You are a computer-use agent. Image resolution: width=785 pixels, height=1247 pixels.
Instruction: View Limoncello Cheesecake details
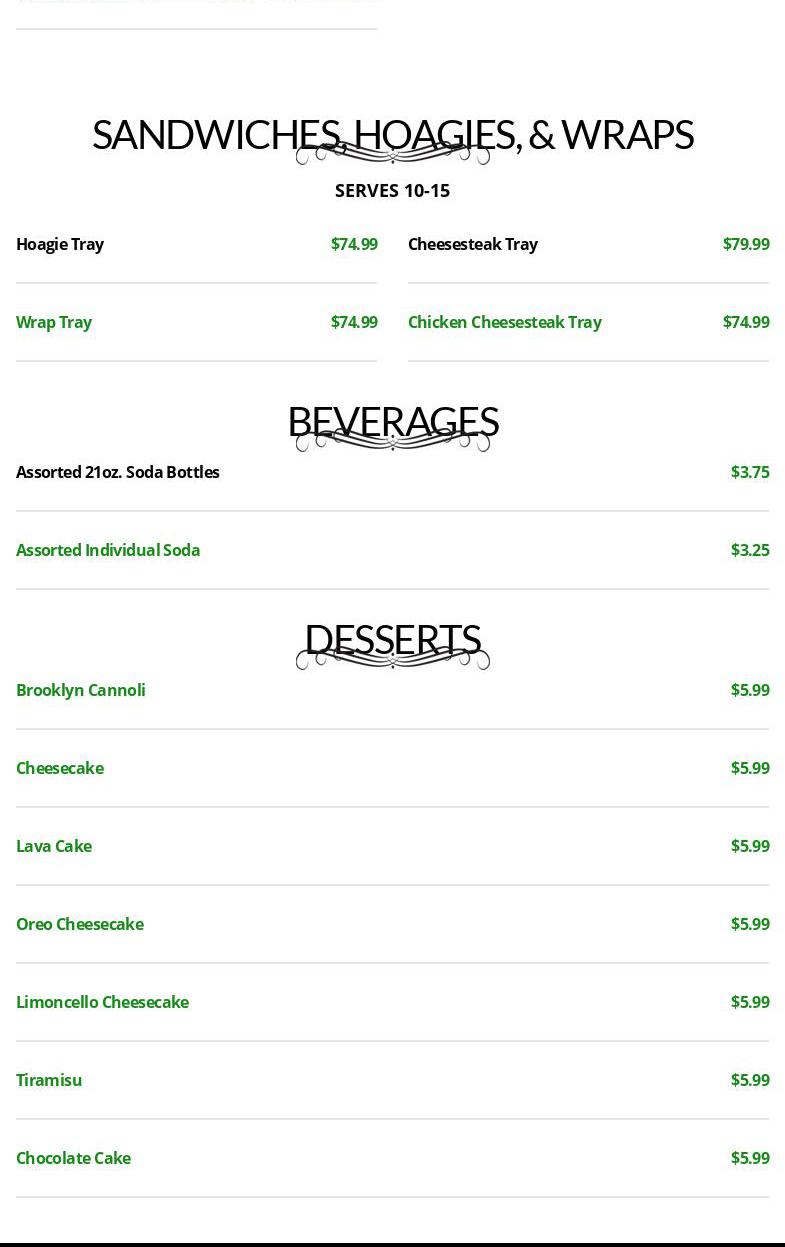coord(102,1002)
